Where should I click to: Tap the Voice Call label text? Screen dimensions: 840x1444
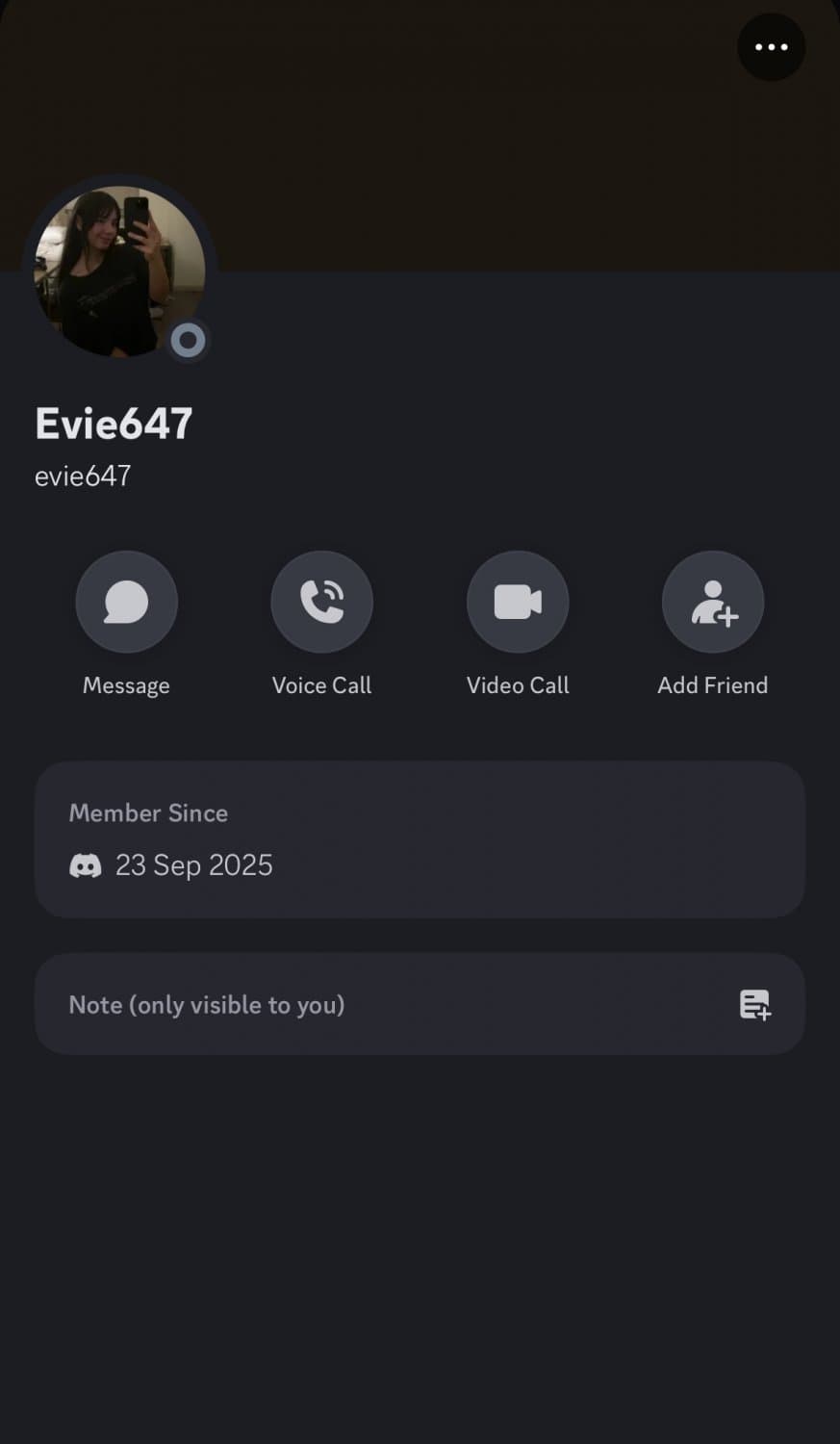pyautogui.click(x=321, y=684)
